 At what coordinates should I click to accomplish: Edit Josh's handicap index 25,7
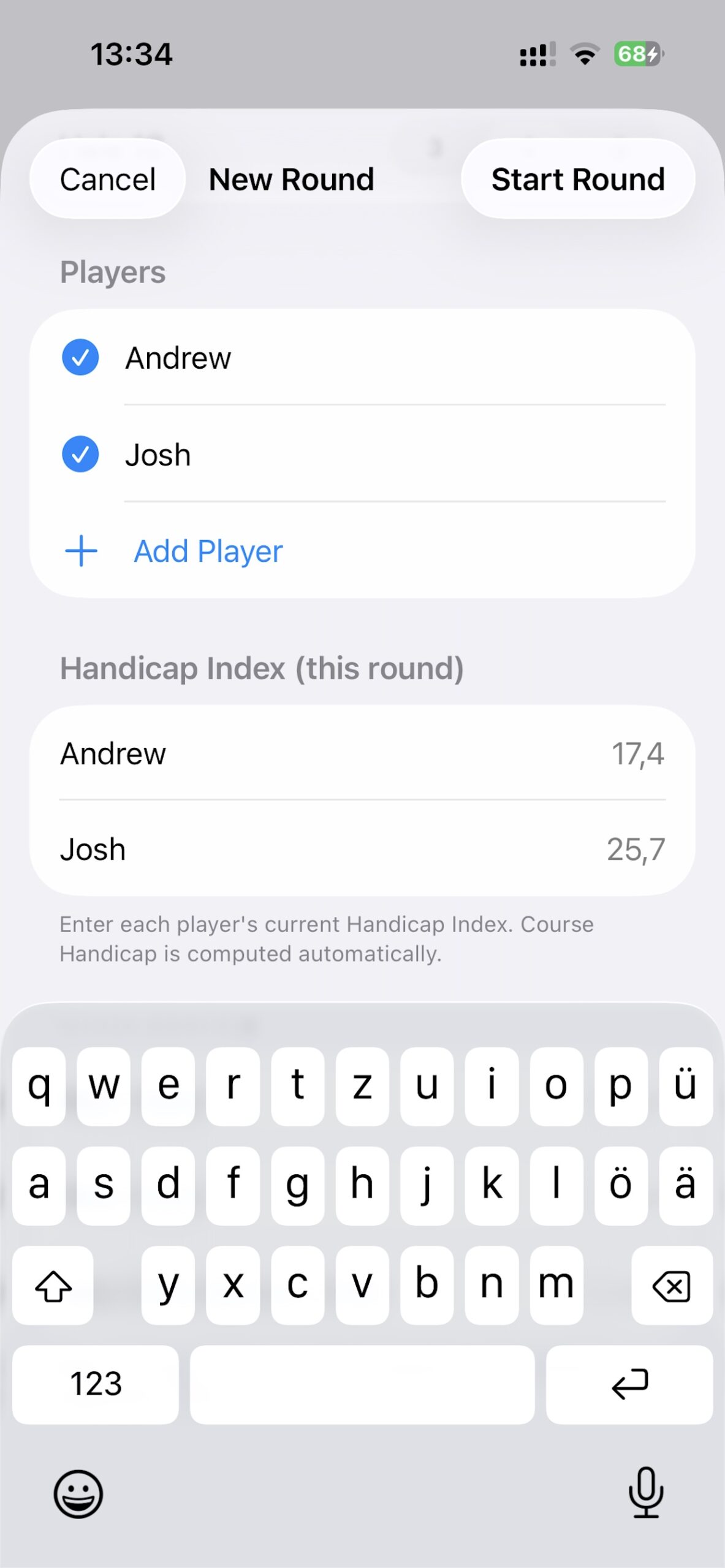tap(635, 850)
